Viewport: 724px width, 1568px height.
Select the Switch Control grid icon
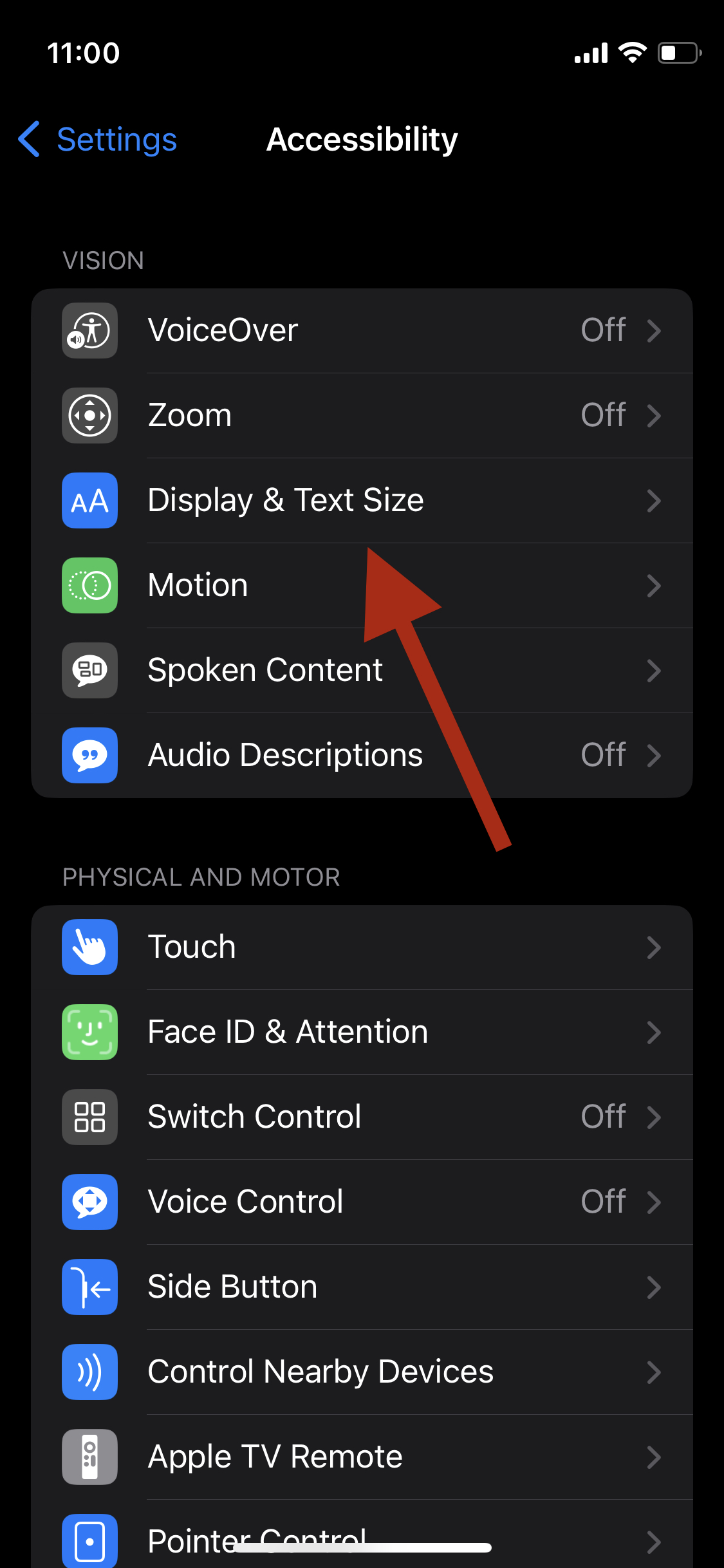pos(89,1117)
